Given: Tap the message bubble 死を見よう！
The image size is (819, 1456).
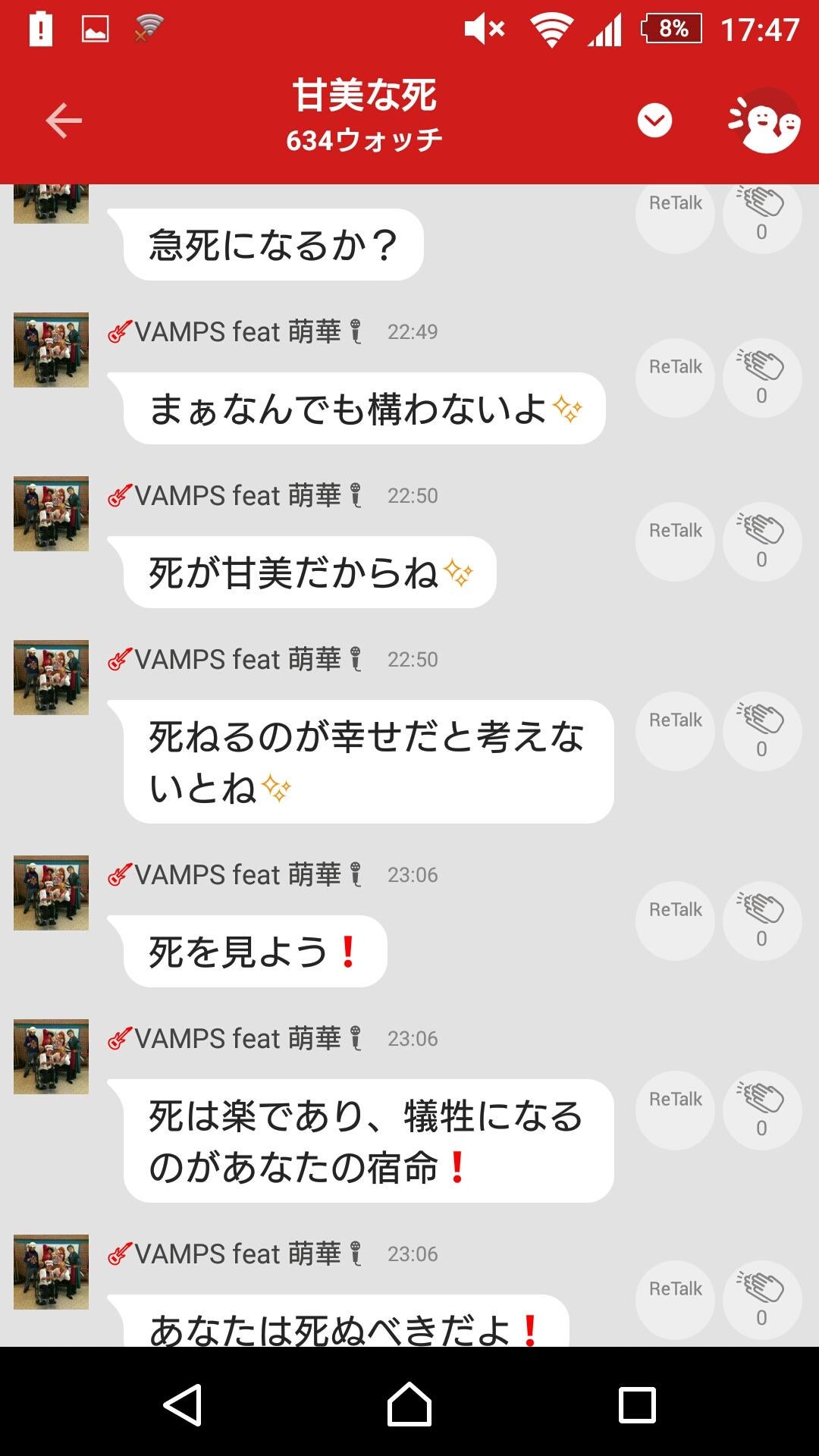Looking at the screenshot, I should 254,950.
